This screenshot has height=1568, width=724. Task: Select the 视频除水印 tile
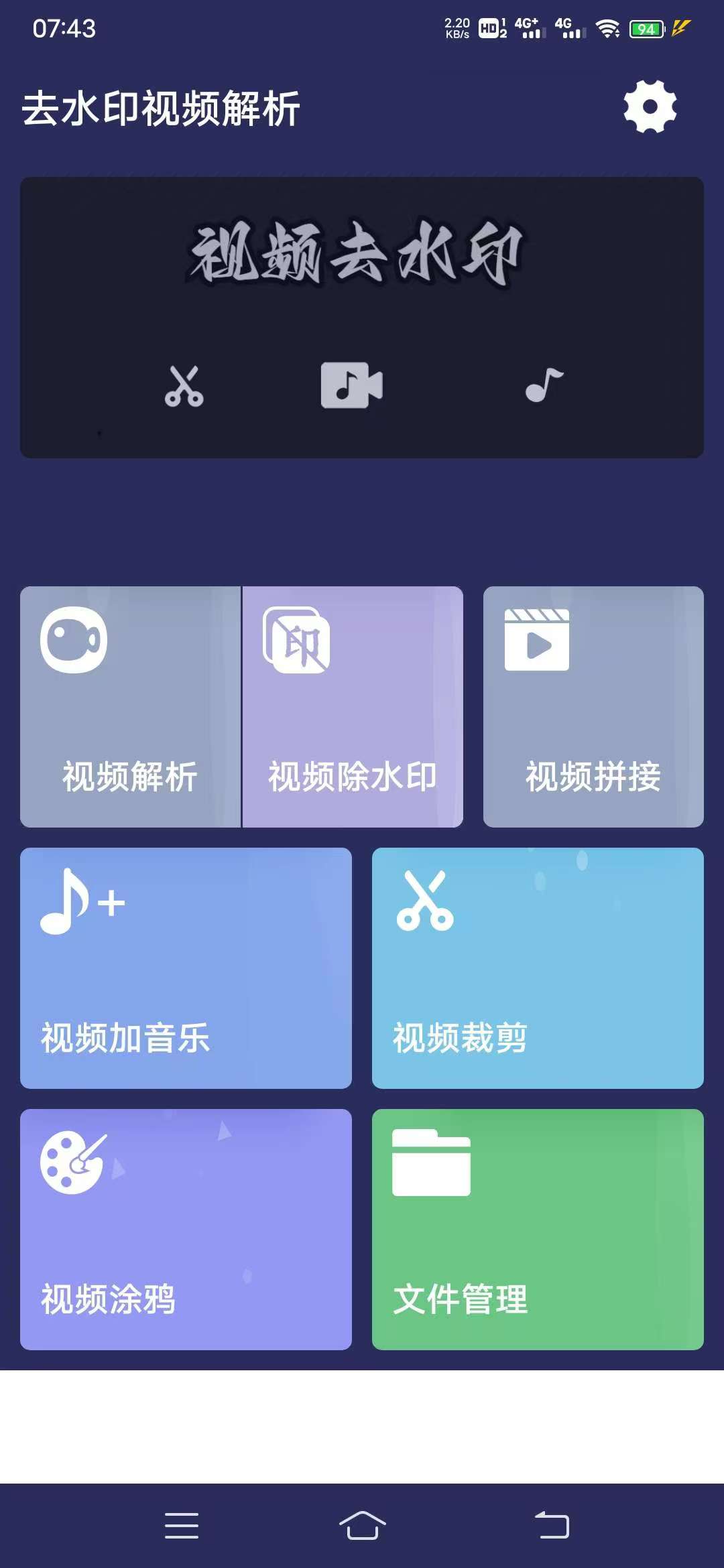pos(353,707)
